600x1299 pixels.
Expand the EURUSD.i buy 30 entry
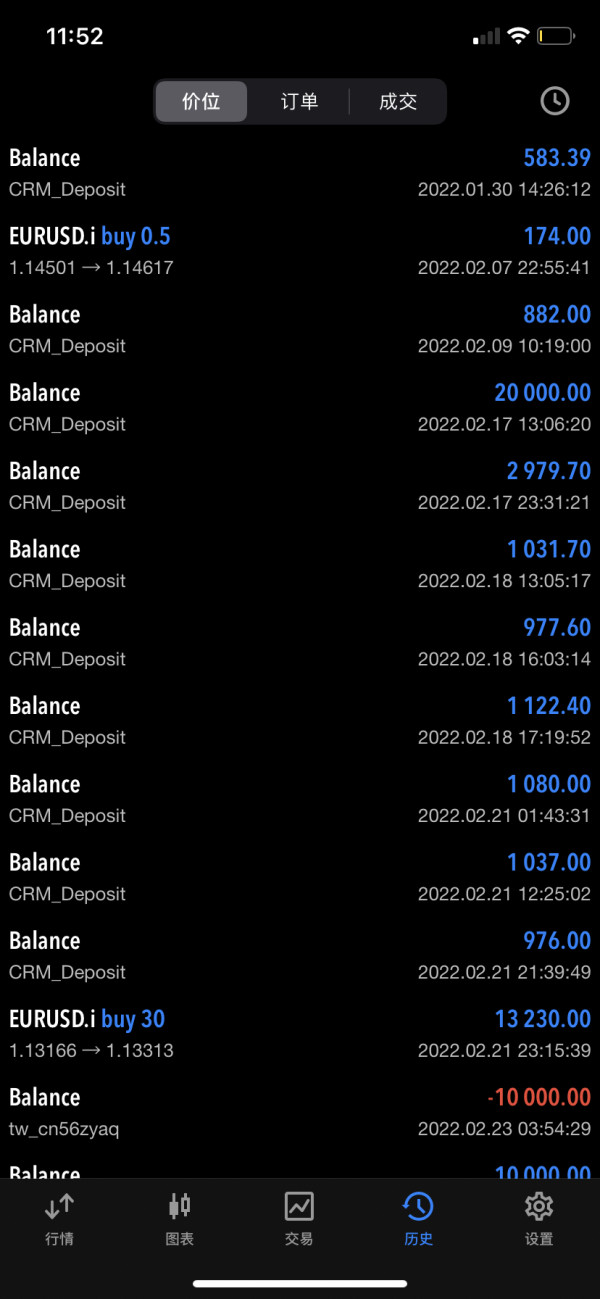[x=300, y=1034]
